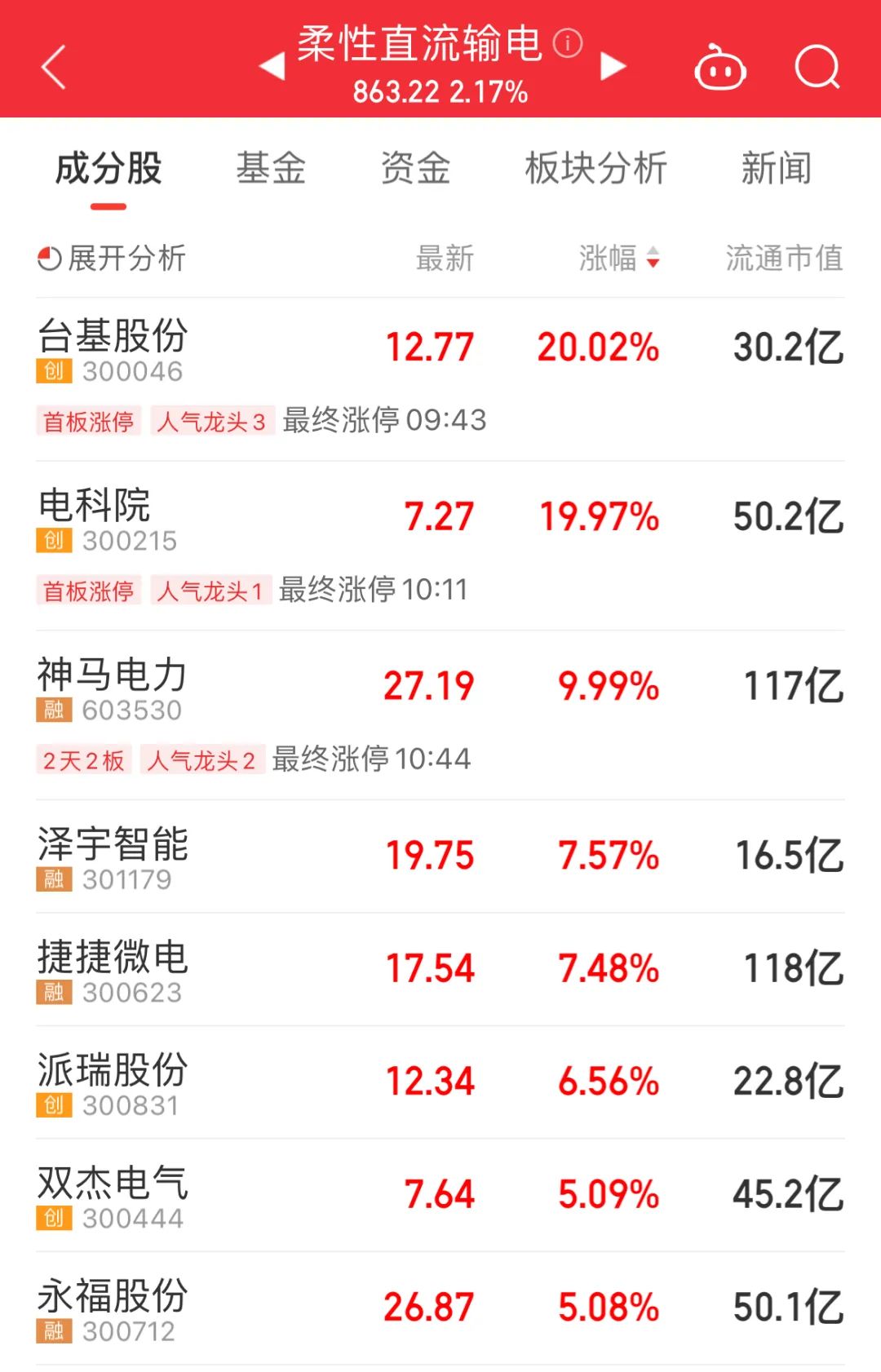Open search from the magnifier icon
The height and width of the screenshot is (1372, 881).
pos(817,67)
